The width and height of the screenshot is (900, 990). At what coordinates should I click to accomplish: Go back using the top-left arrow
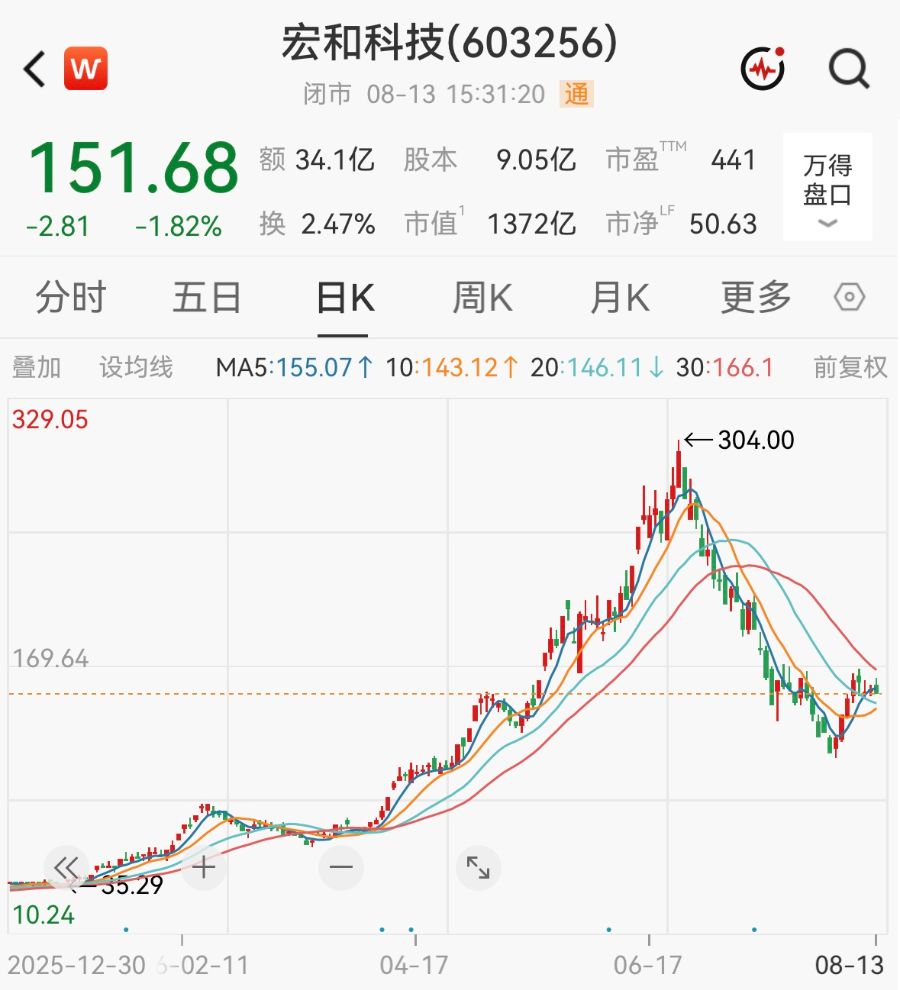pyautogui.click(x=35, y=68)
